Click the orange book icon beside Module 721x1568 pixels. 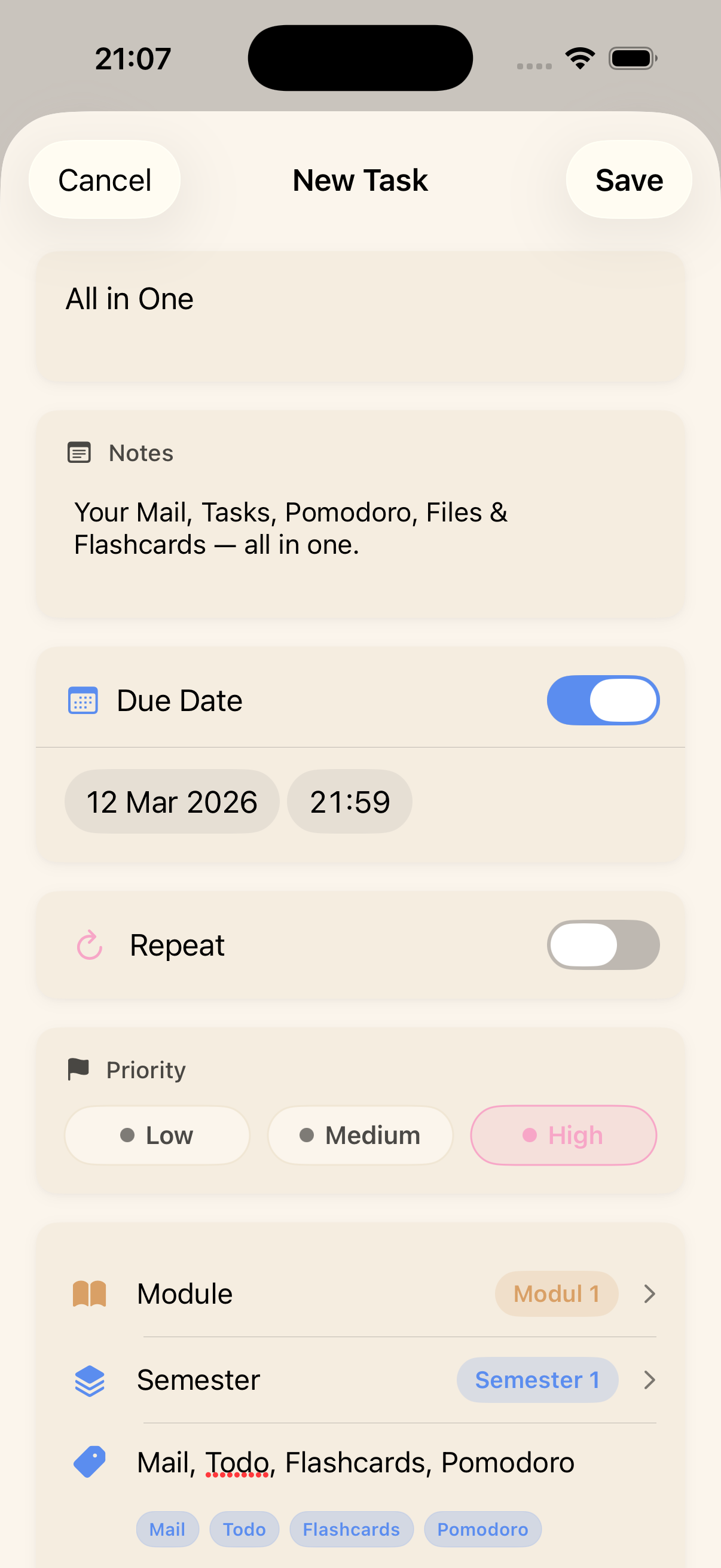click(x=89, y=1294)
